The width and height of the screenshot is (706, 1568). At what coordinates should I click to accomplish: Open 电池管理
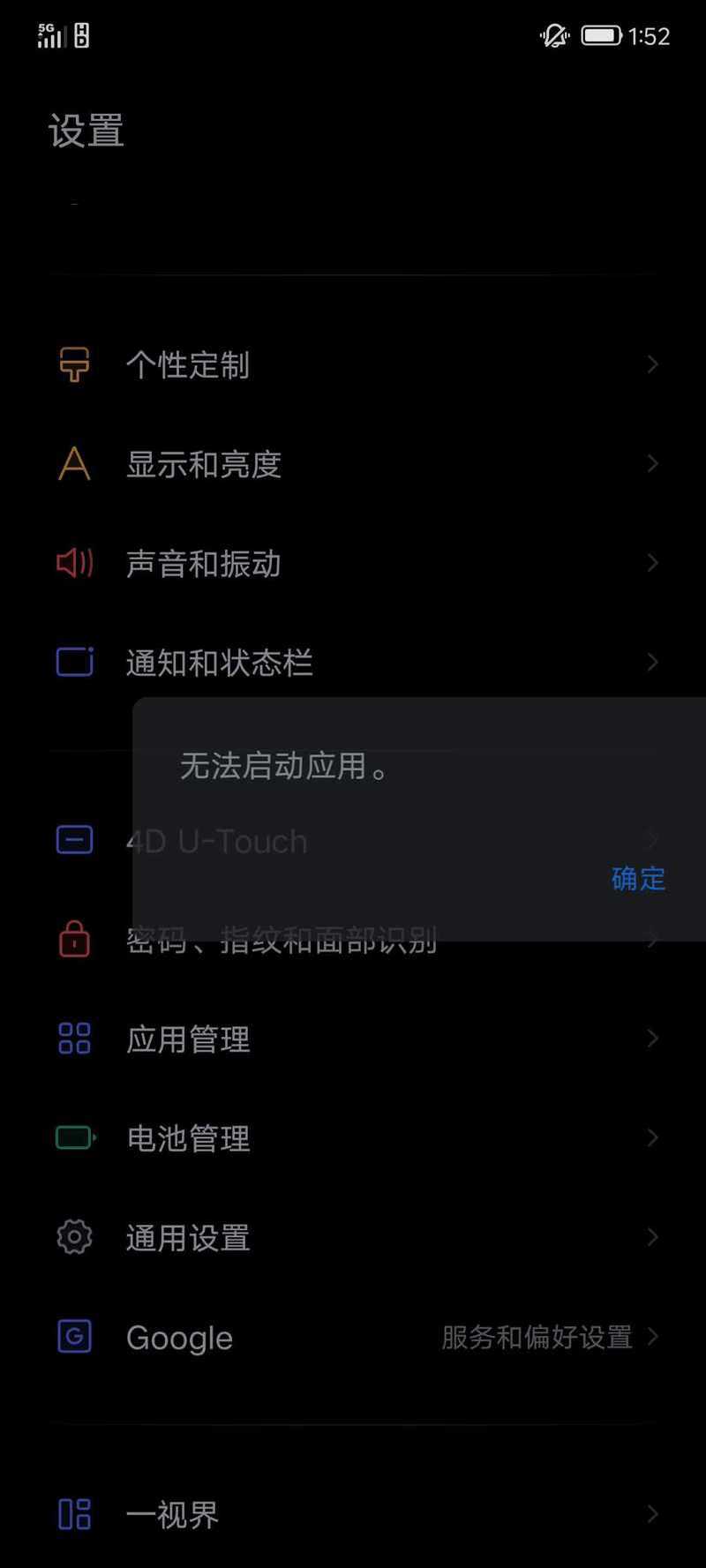click(x=353, y=1138)
